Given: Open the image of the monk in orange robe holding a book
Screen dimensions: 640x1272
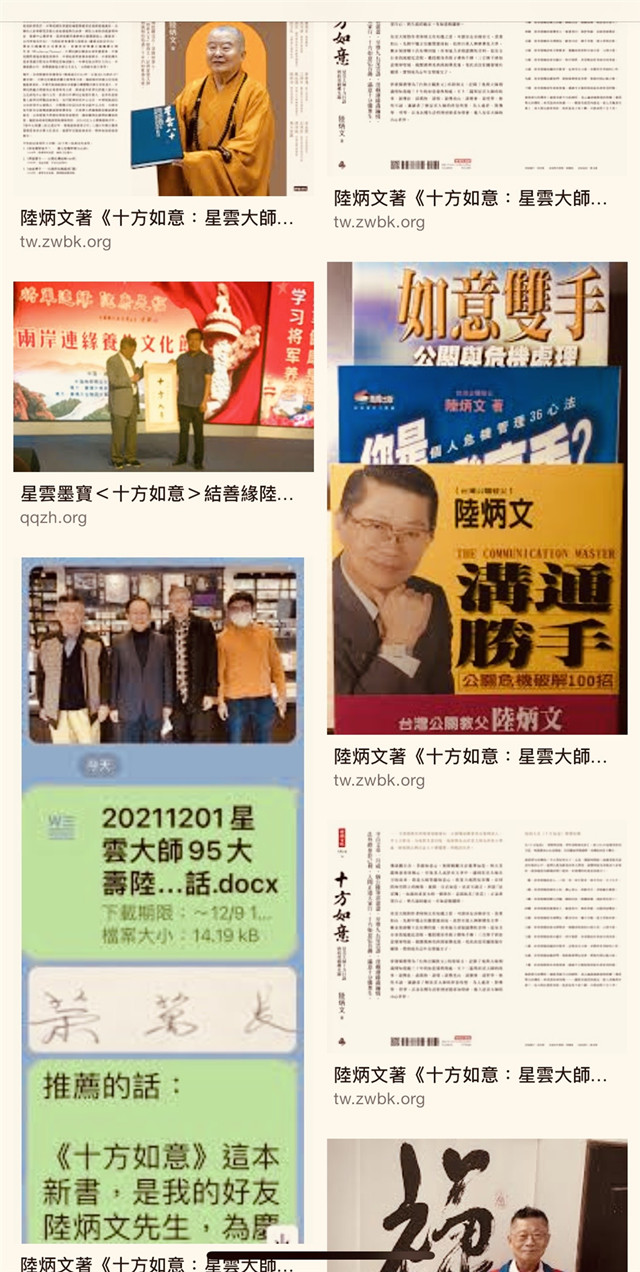Looking at the screenshot, I should [x=160, y=105].
